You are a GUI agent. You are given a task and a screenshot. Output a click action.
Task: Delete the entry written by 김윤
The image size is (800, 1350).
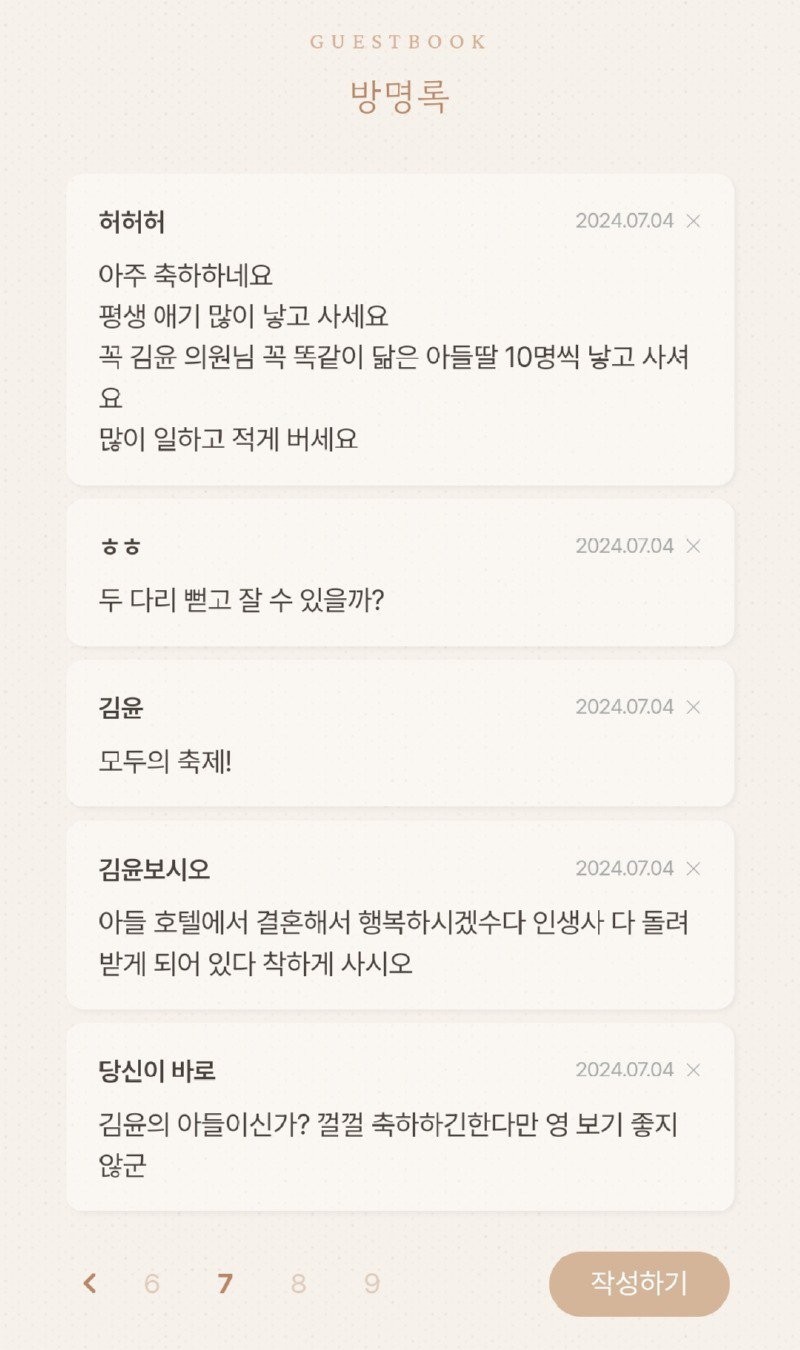pos(693,707)
